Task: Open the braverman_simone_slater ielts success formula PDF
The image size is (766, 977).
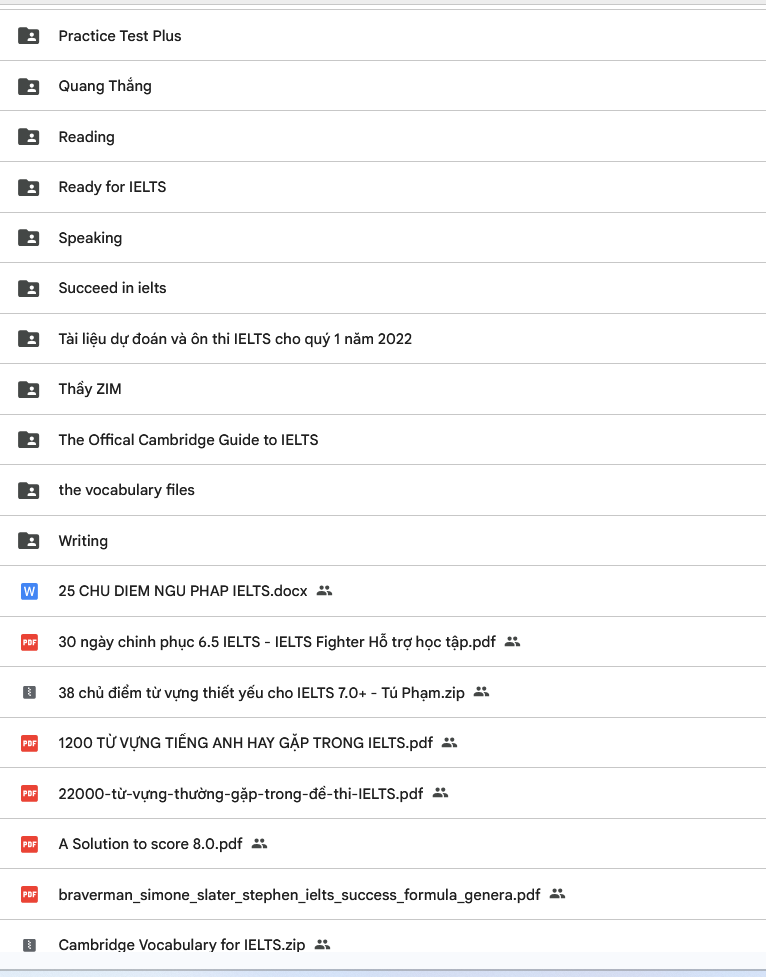Action: 299,895
